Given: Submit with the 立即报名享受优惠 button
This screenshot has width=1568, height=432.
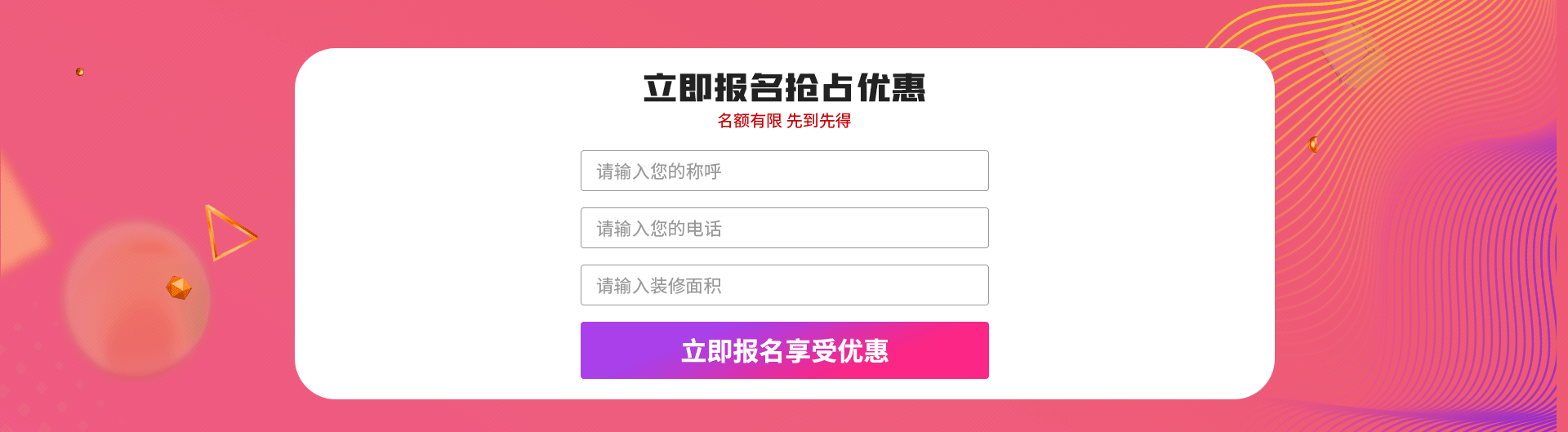Looking at the screenshot, I should (784, 350).
